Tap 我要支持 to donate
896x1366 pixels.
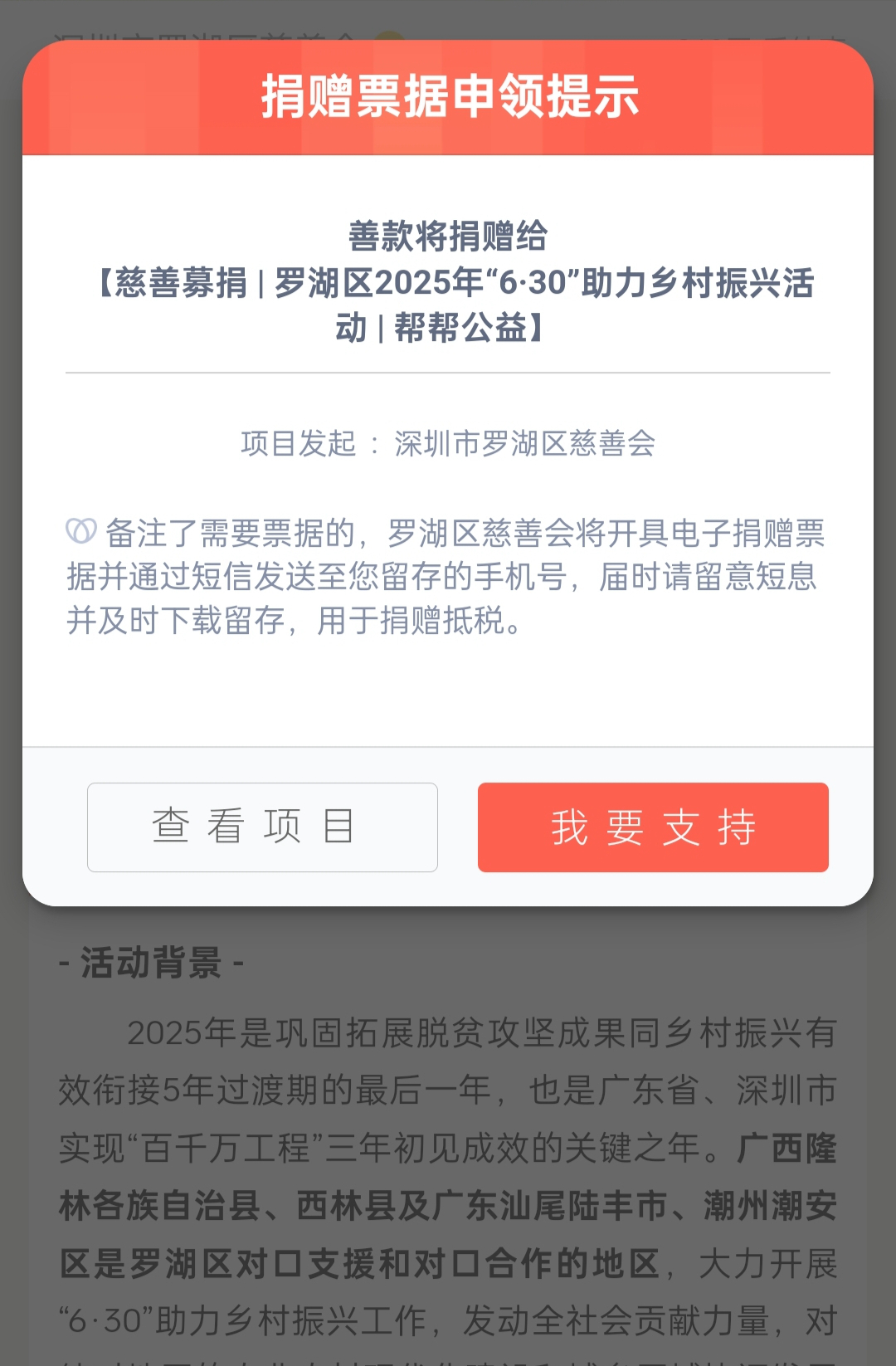pos(653,827)
